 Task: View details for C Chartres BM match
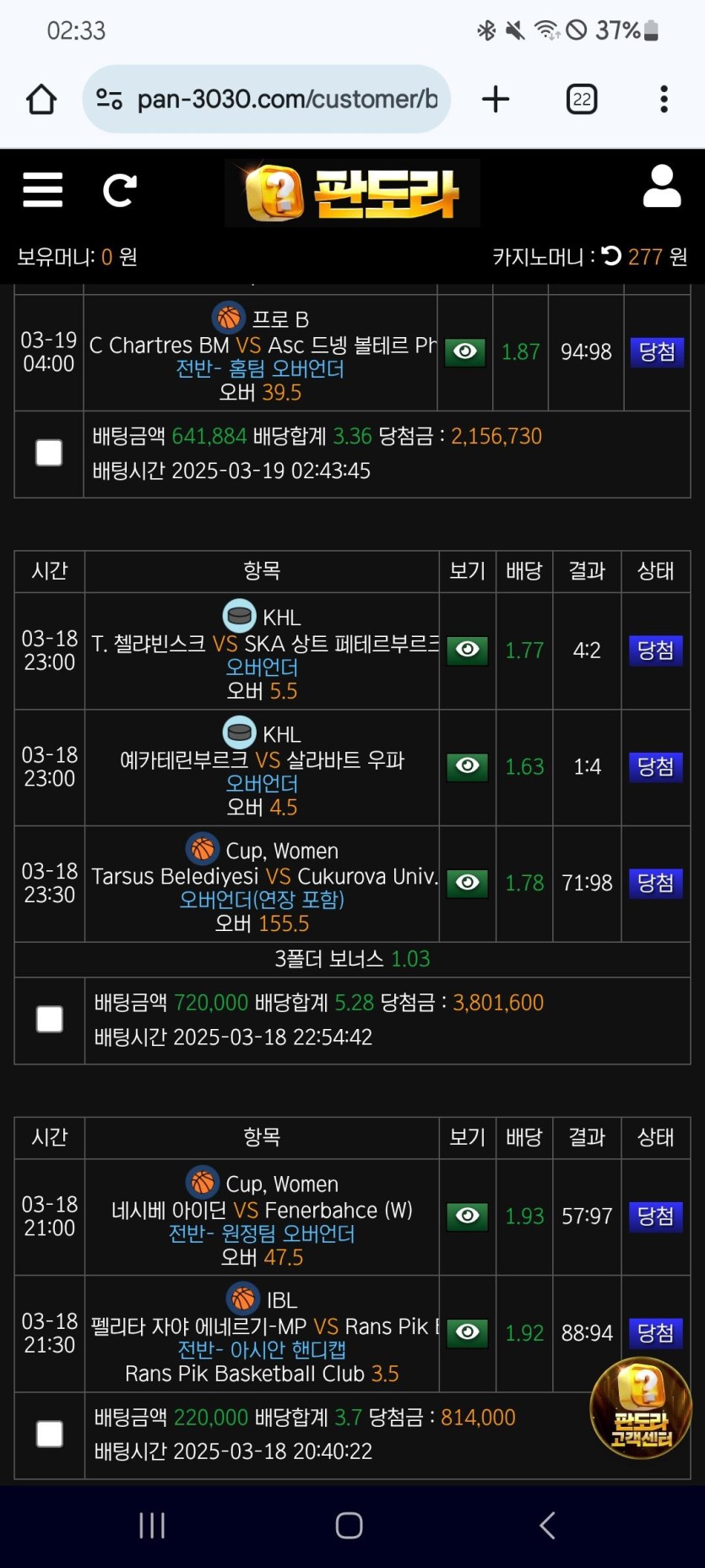pos(465,351)
